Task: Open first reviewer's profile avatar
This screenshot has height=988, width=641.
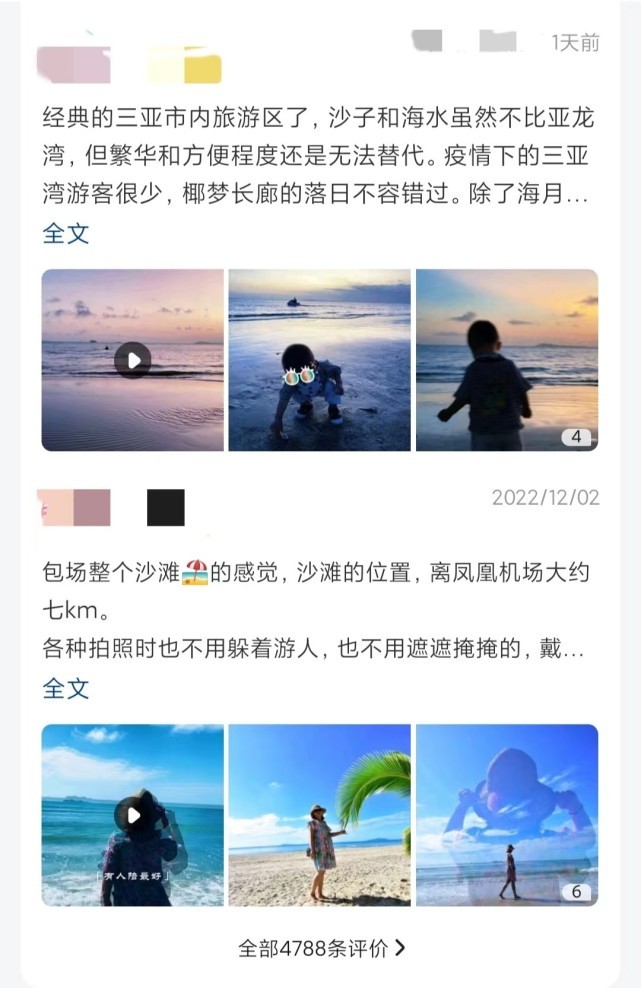Action: 74,64
